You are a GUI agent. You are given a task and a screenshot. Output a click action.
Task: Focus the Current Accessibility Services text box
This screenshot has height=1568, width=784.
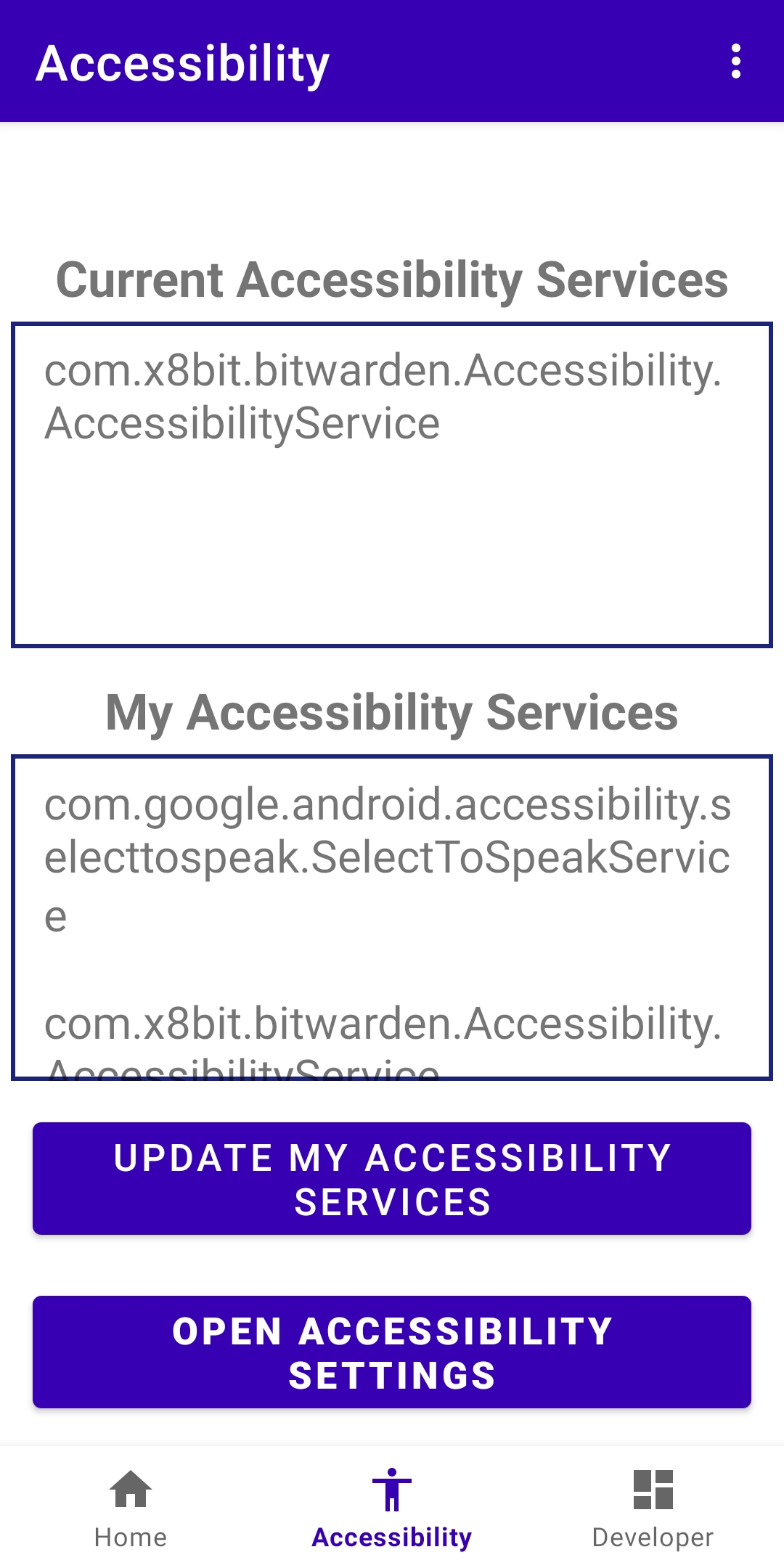392,485
